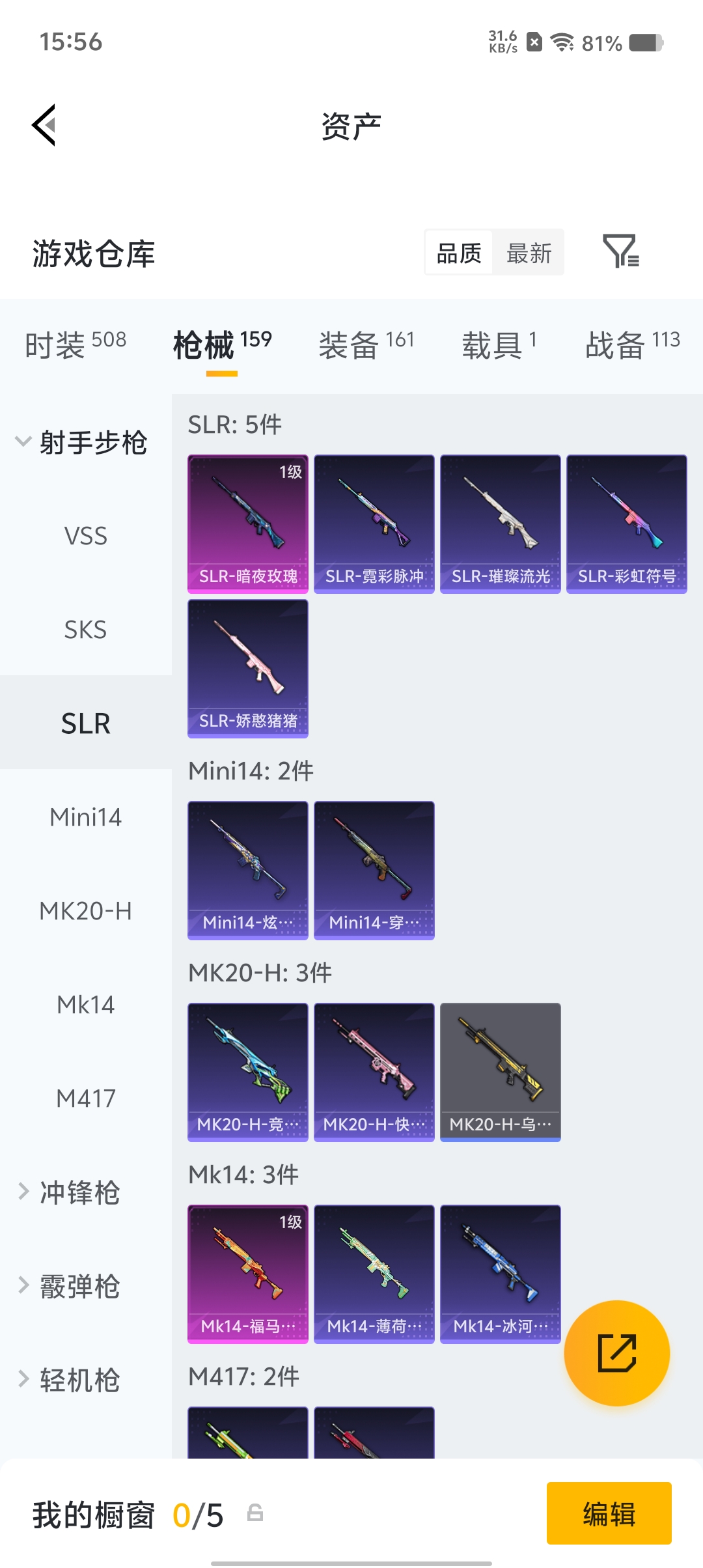Open the filter icon beside 最新

[x=620, y=251]
